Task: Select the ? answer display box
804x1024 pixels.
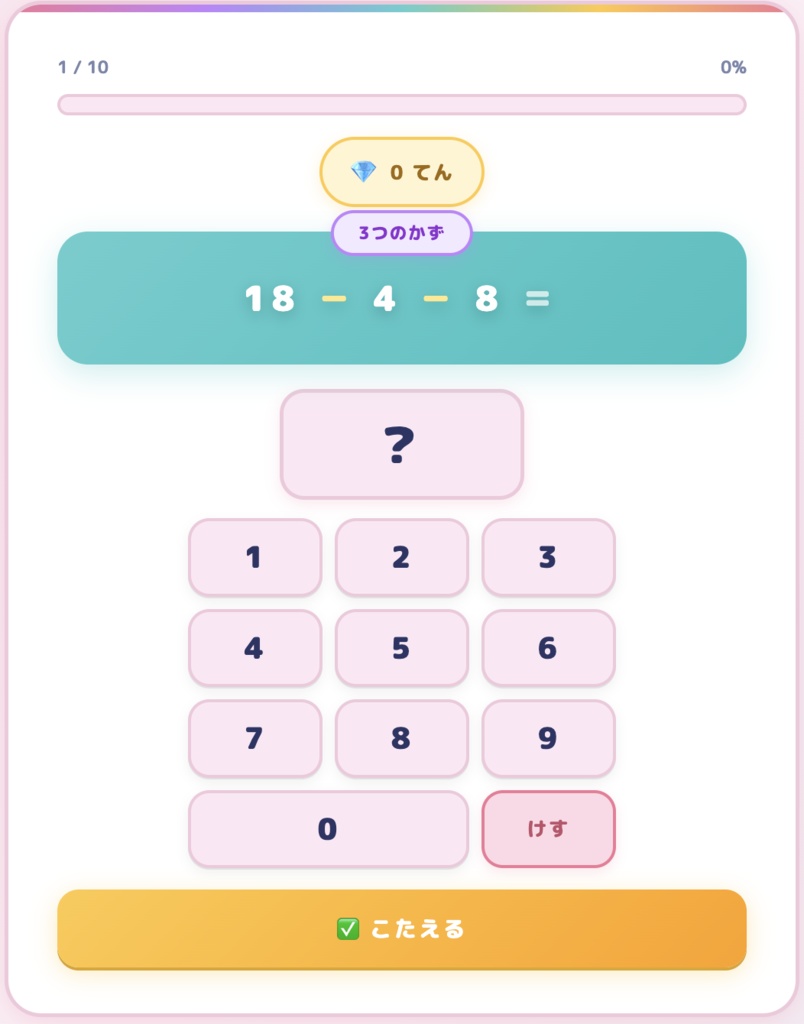Action: (401, 445)
